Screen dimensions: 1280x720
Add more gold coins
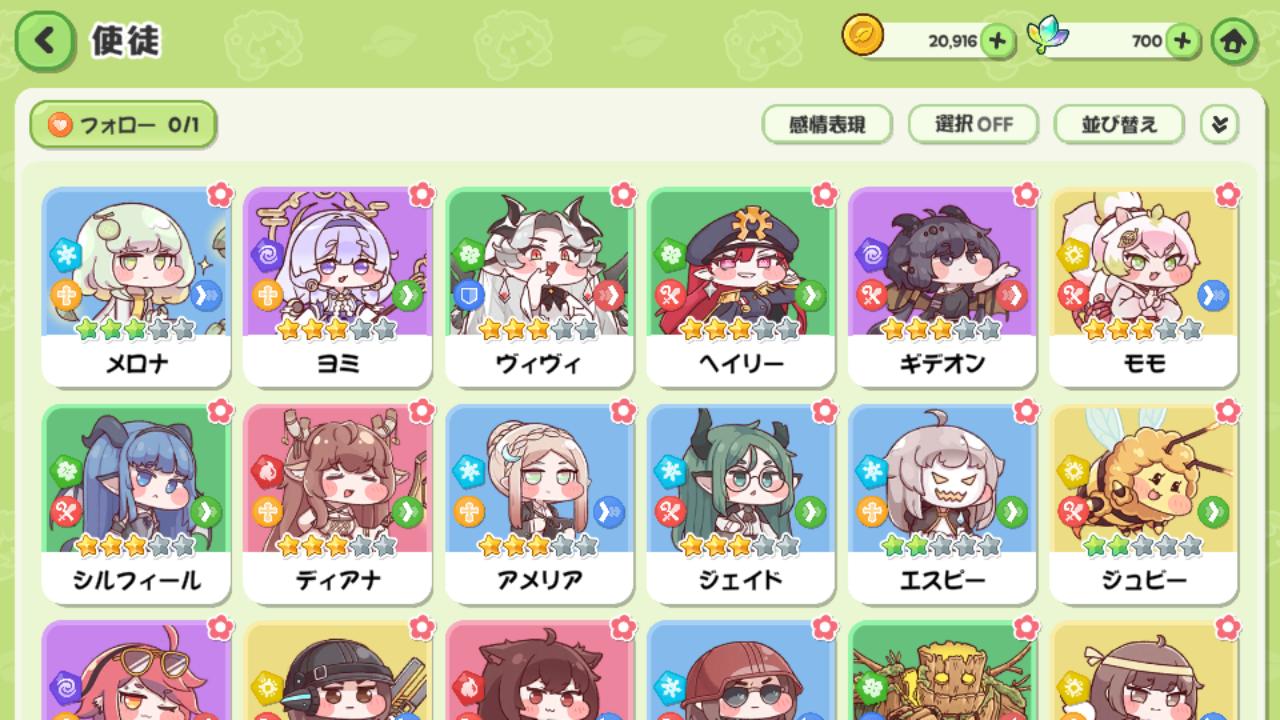coord(996,41)
